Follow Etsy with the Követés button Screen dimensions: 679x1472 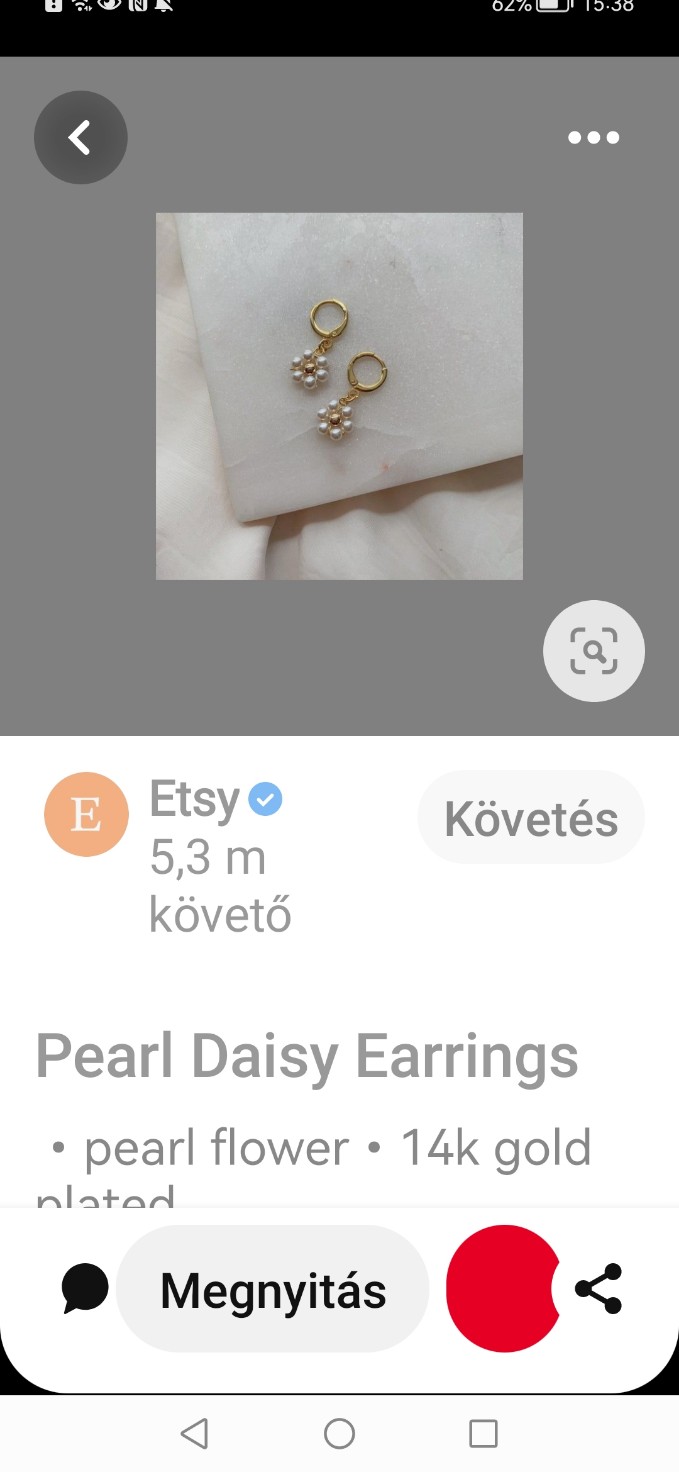(x=531, y=818)
